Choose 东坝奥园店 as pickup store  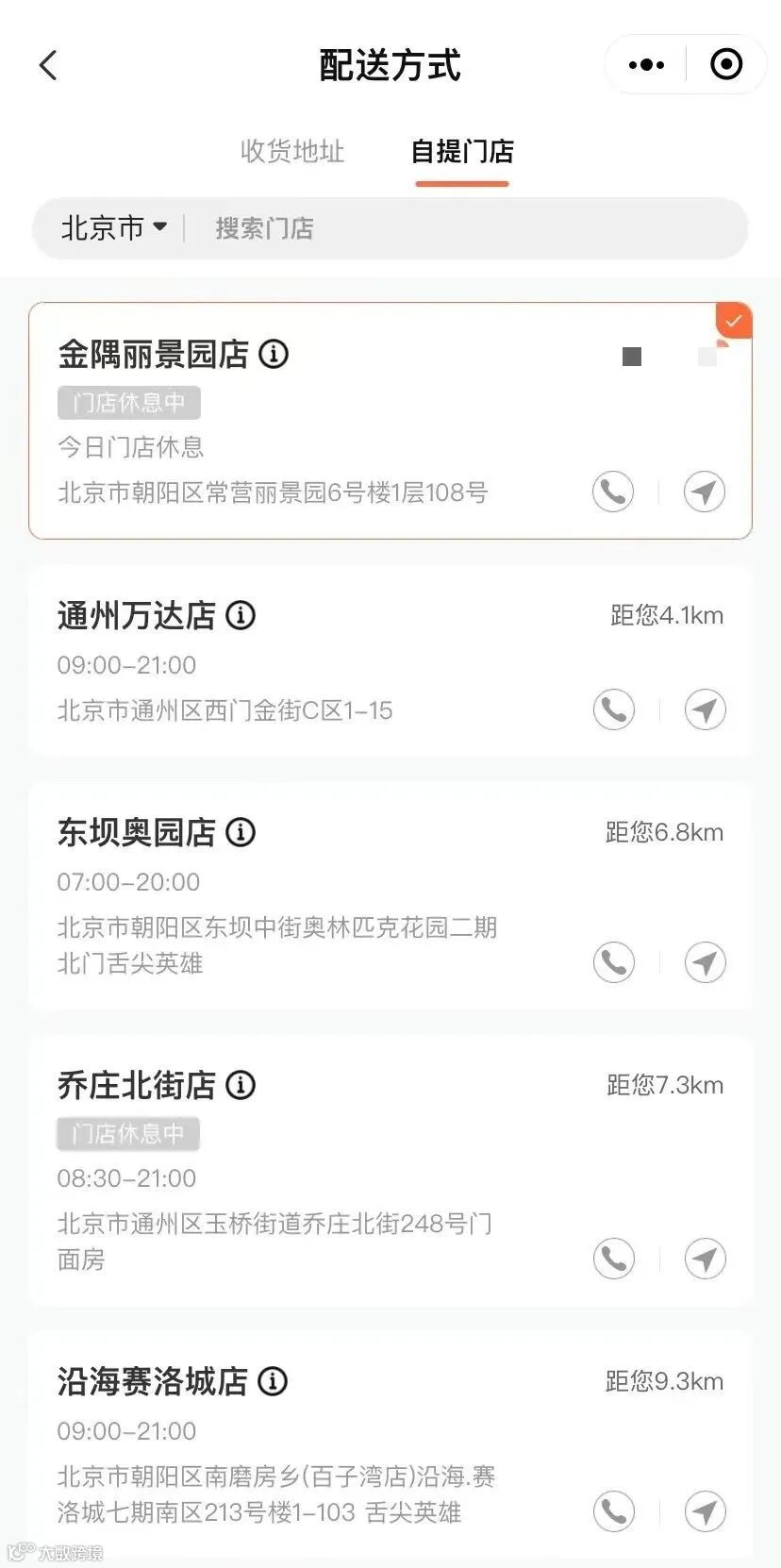pyautogui.click(x=390, y=895)
